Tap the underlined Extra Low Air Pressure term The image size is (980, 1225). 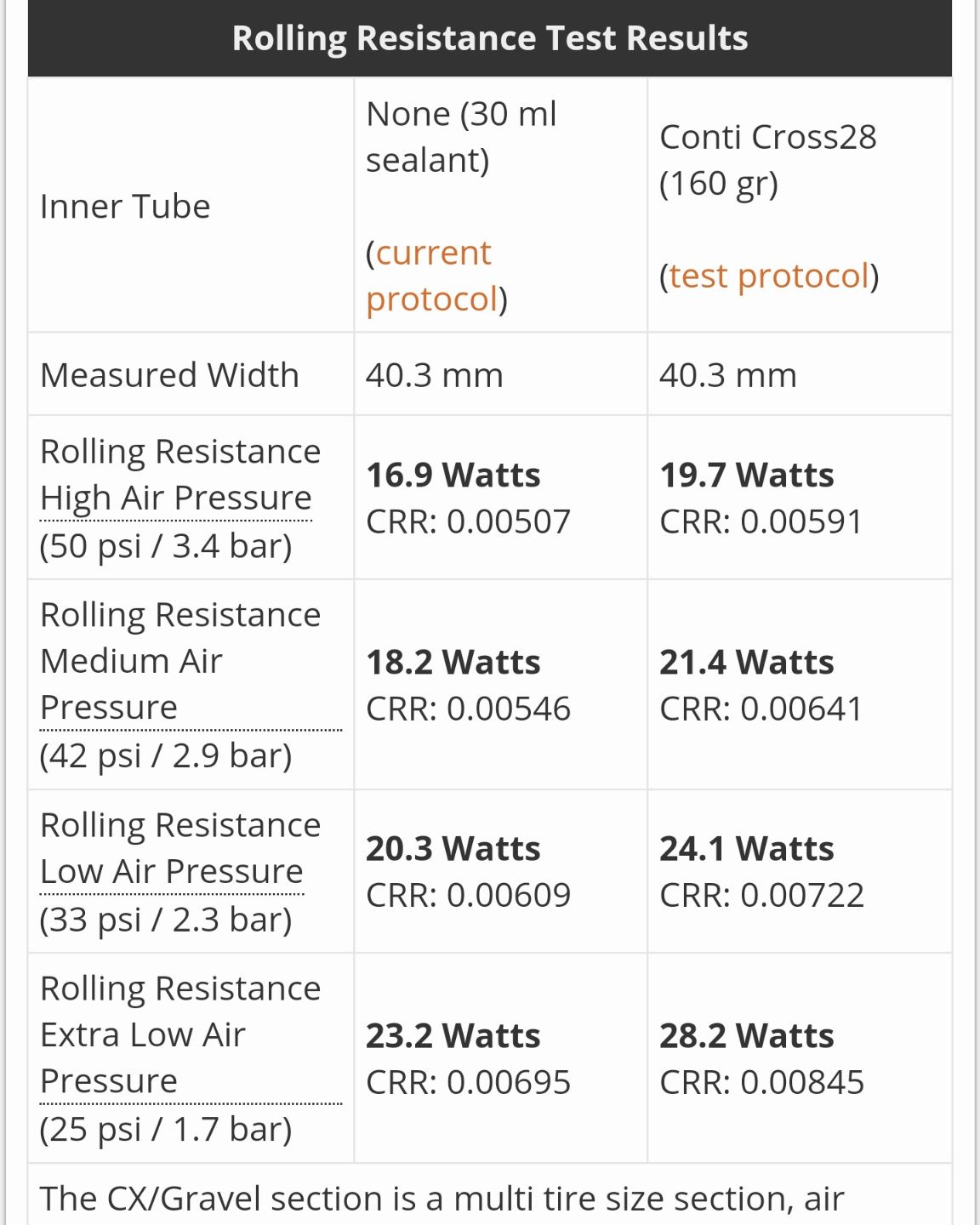click(143, 1036)
